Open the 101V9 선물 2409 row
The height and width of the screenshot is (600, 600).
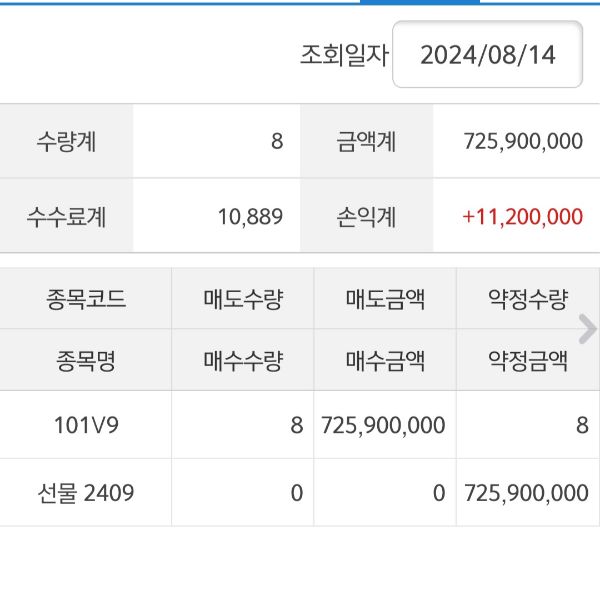pos(86,458)
